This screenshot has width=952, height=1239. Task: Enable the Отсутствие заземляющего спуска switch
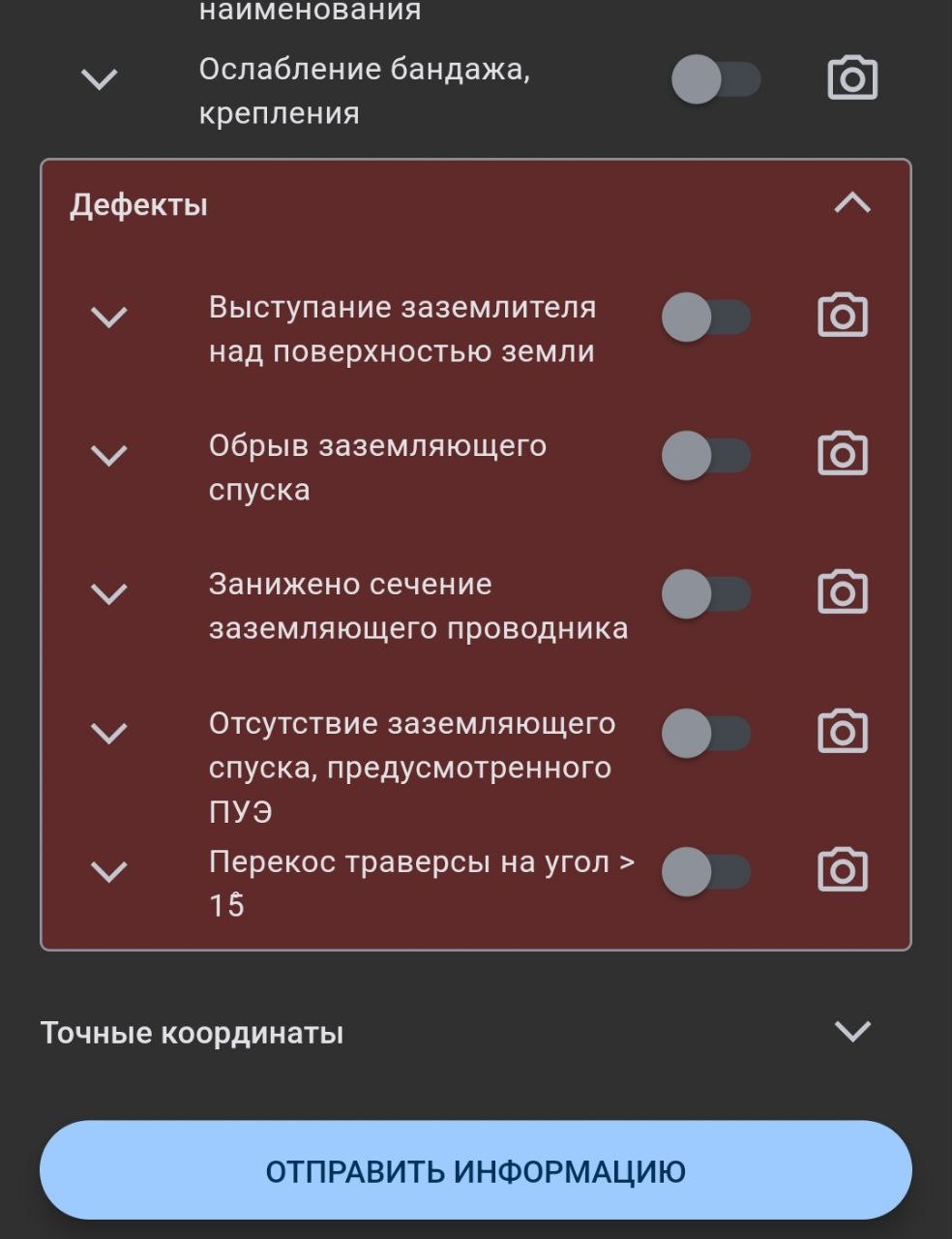pos(705,733)
